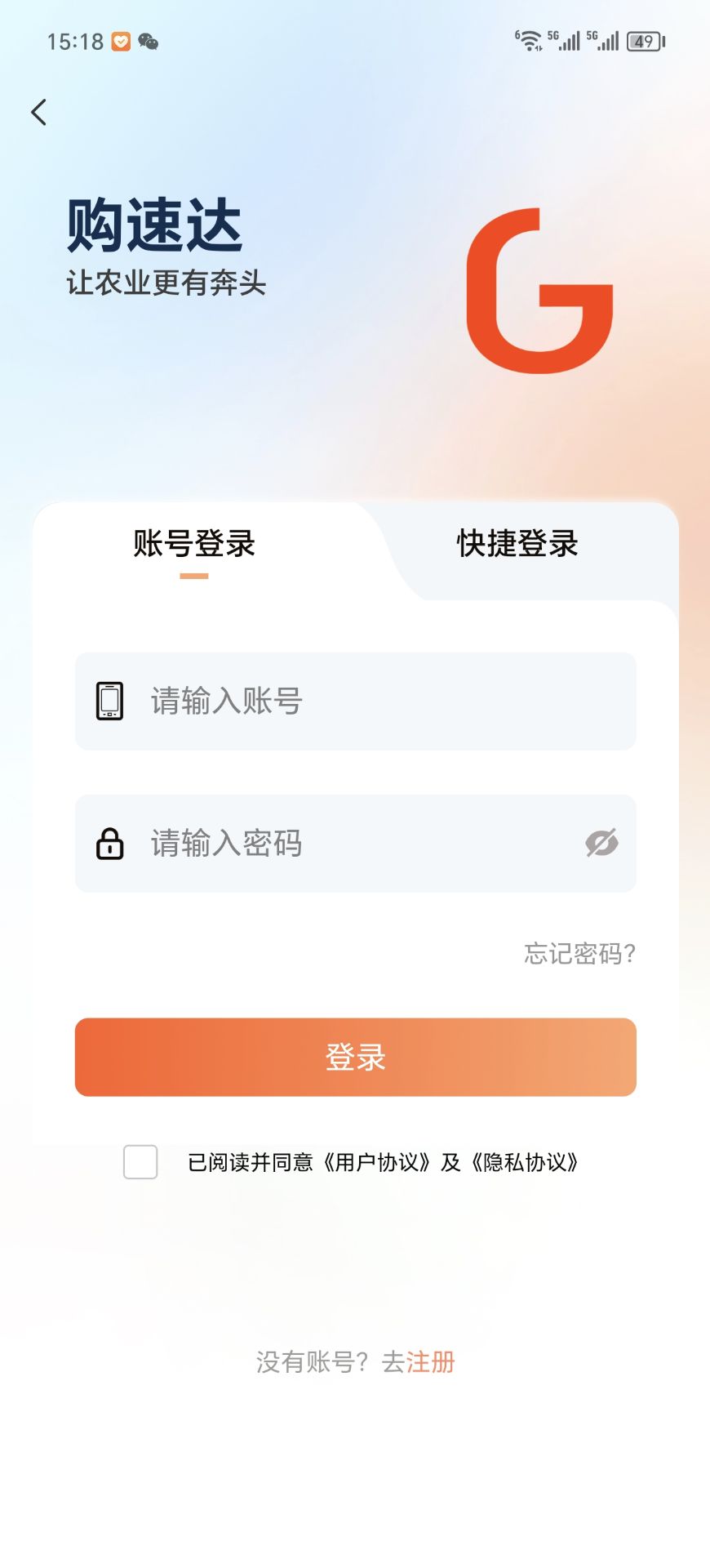Open 《隐私协议》 link

(525, 1162)
